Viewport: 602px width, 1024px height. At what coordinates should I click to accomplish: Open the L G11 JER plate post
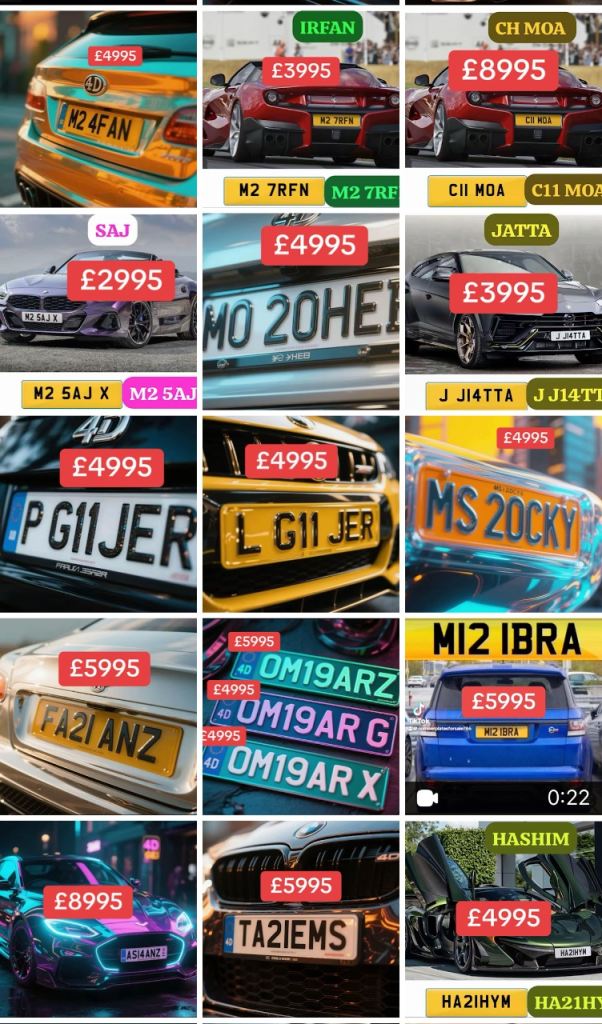[300, 515]
